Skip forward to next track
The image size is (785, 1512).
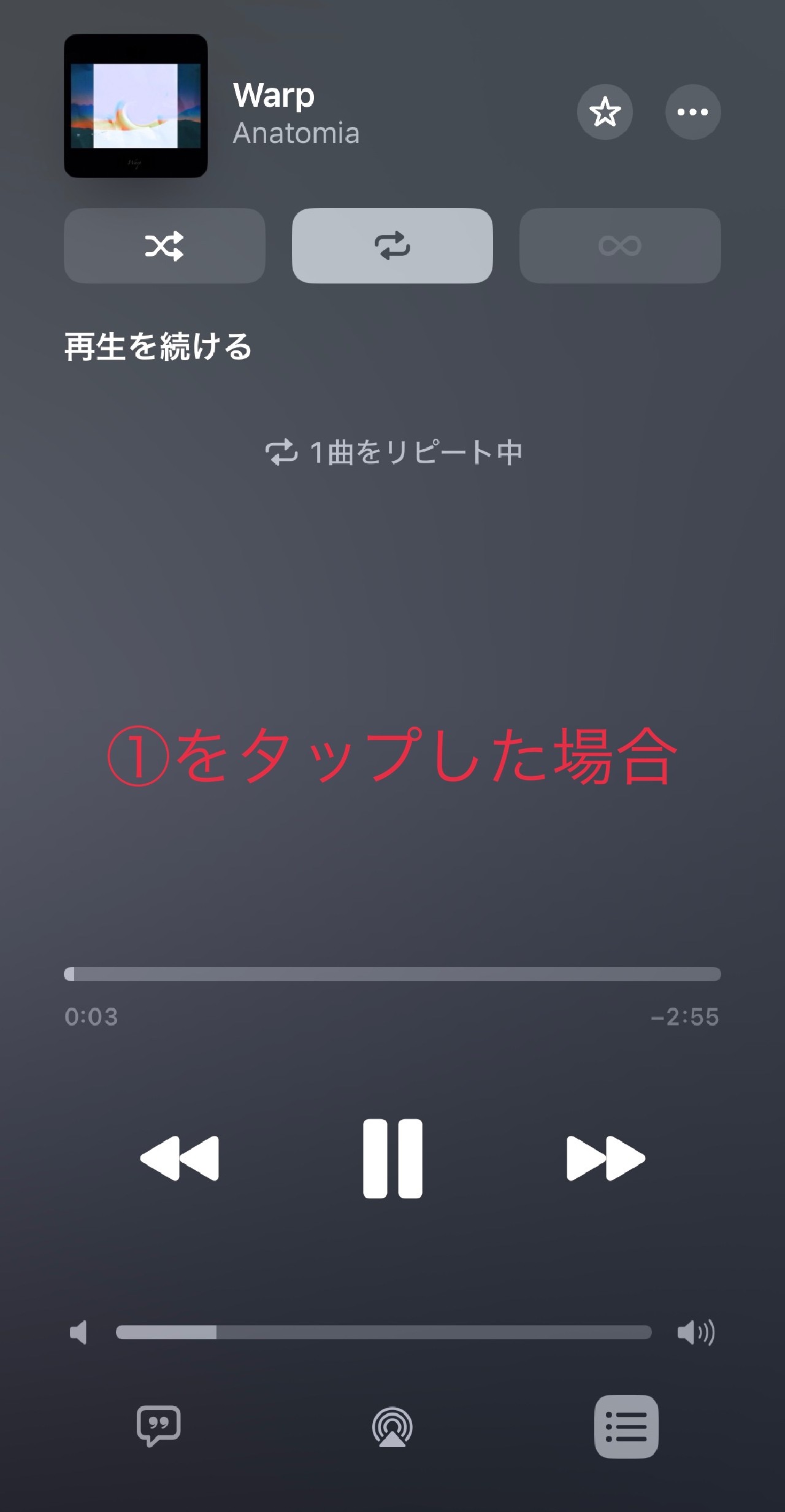[605, 1158]
